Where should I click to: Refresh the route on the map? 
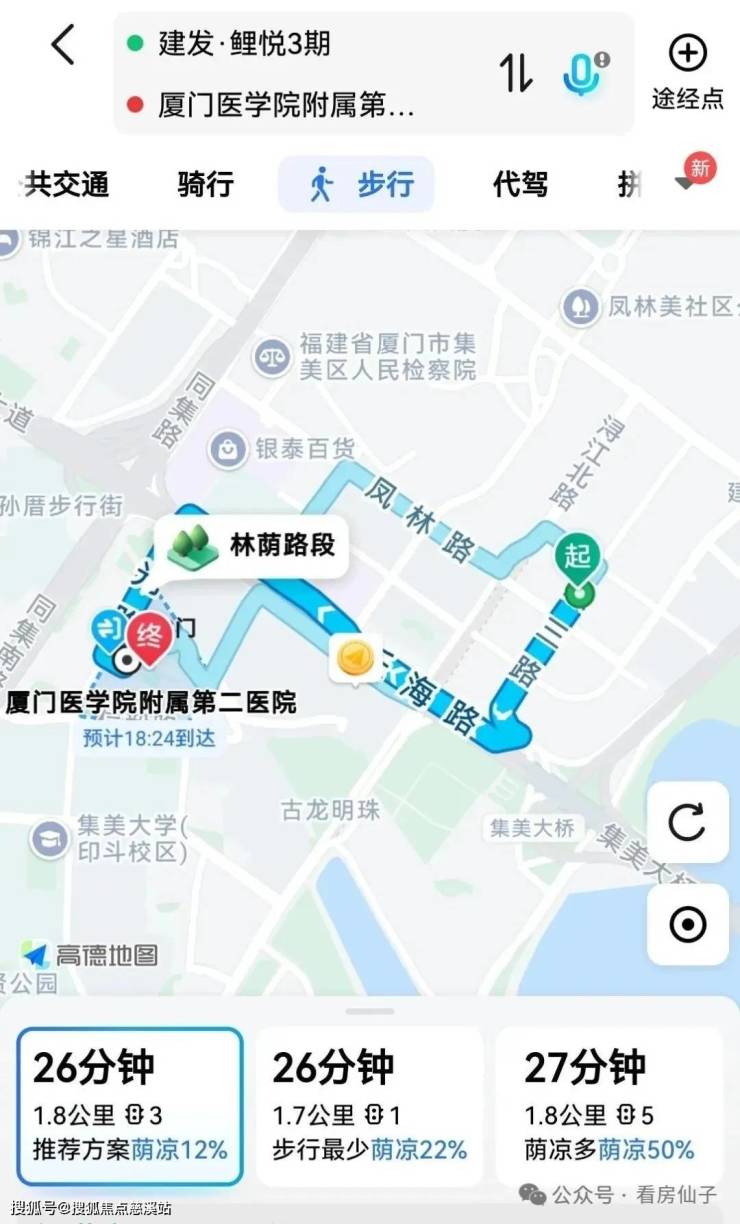(x=687, y=823)
